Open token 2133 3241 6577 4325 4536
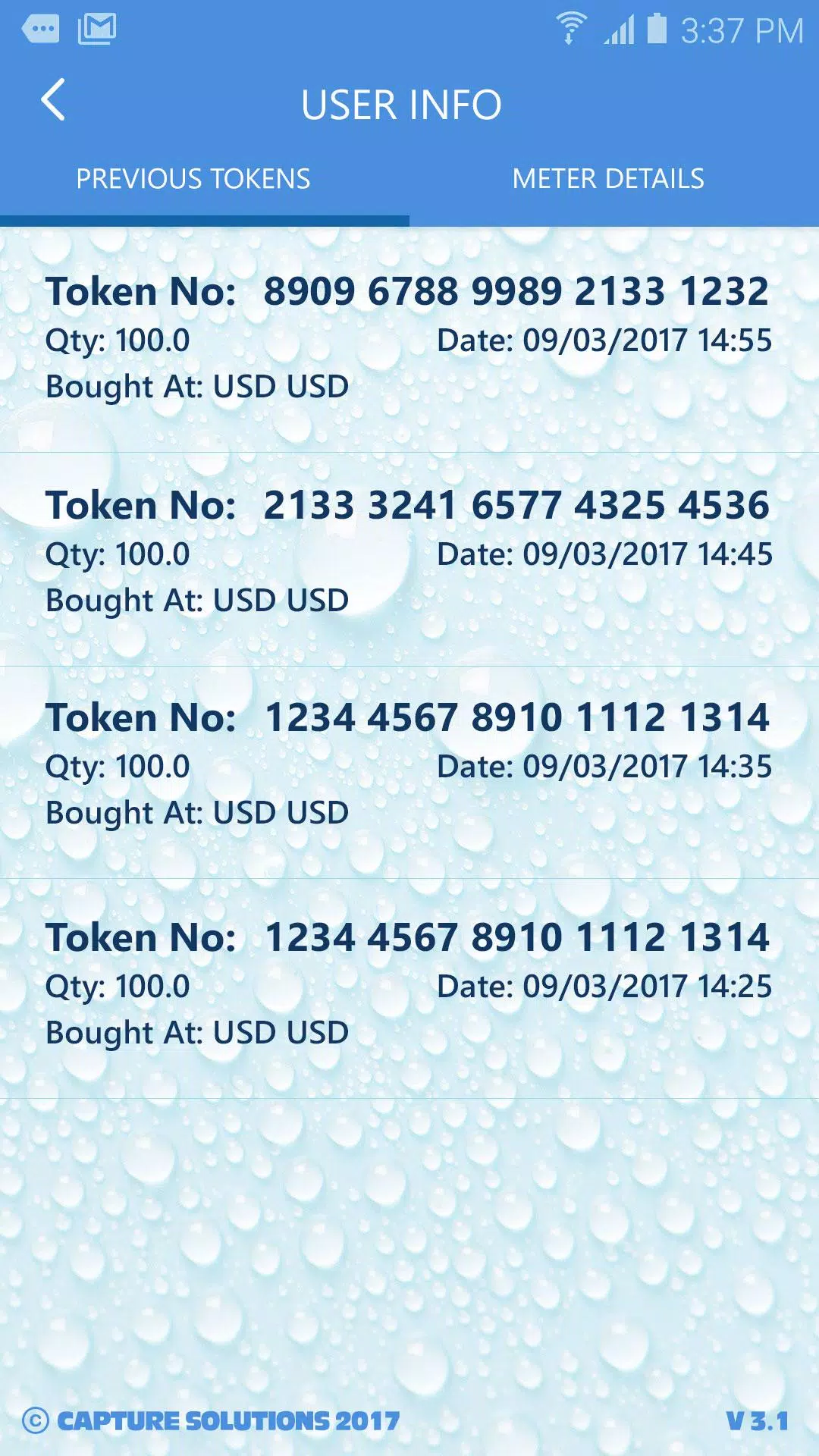Image resolution: width=819 pixels, height=1456 pixels. 409,560
